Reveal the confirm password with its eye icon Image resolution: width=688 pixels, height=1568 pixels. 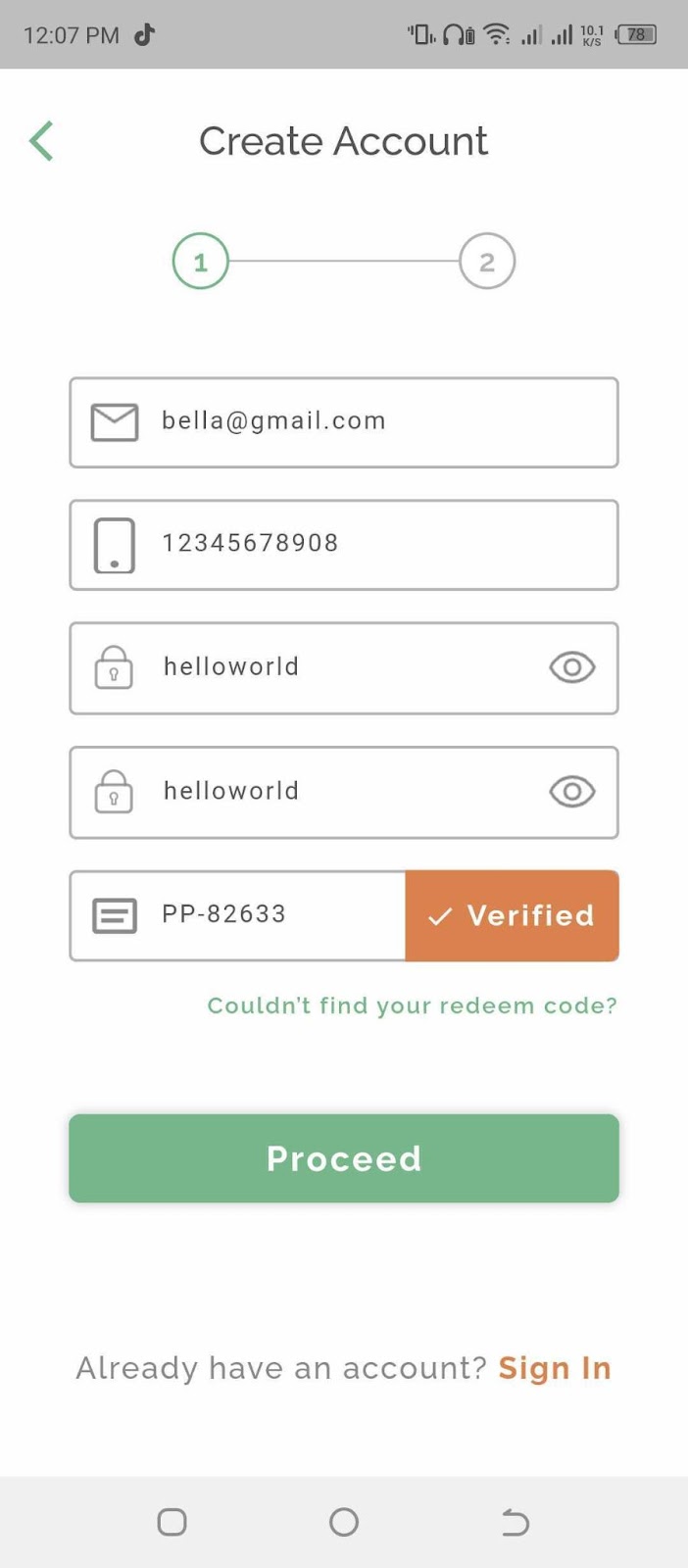(572, 792)
